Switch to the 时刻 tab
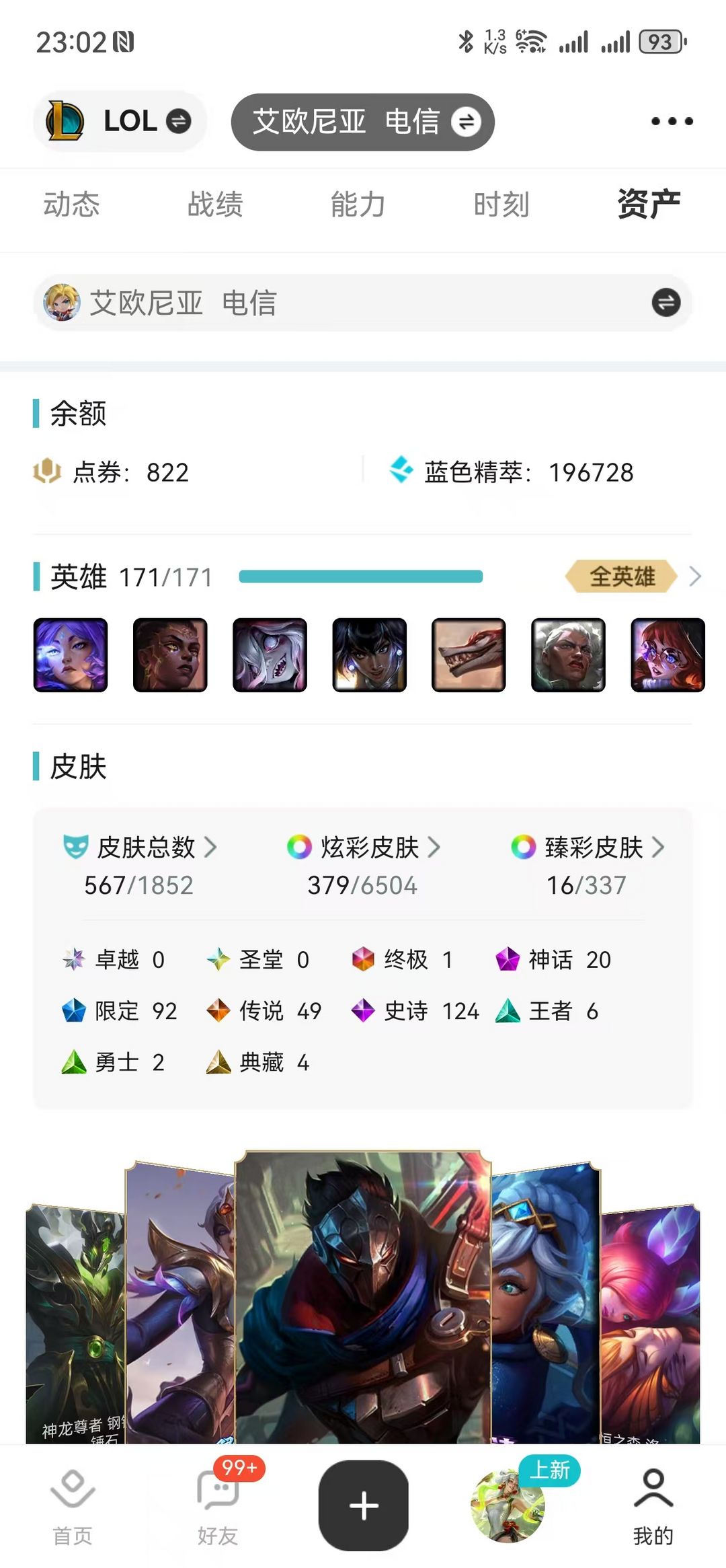This screenshot has width=726, height=1568. [x=501, y=204]
